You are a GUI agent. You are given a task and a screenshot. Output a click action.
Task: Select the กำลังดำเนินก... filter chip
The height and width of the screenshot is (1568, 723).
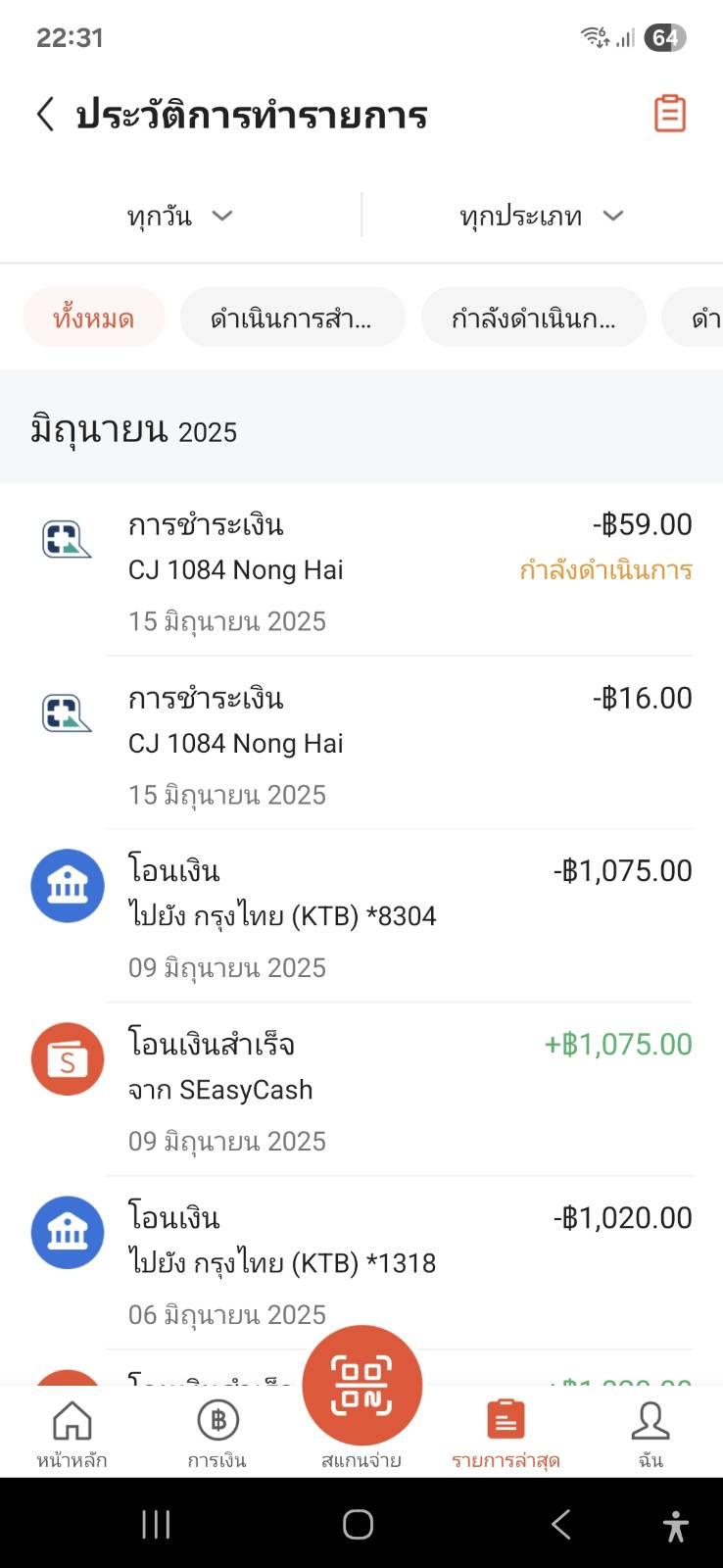tap(534, 318)
